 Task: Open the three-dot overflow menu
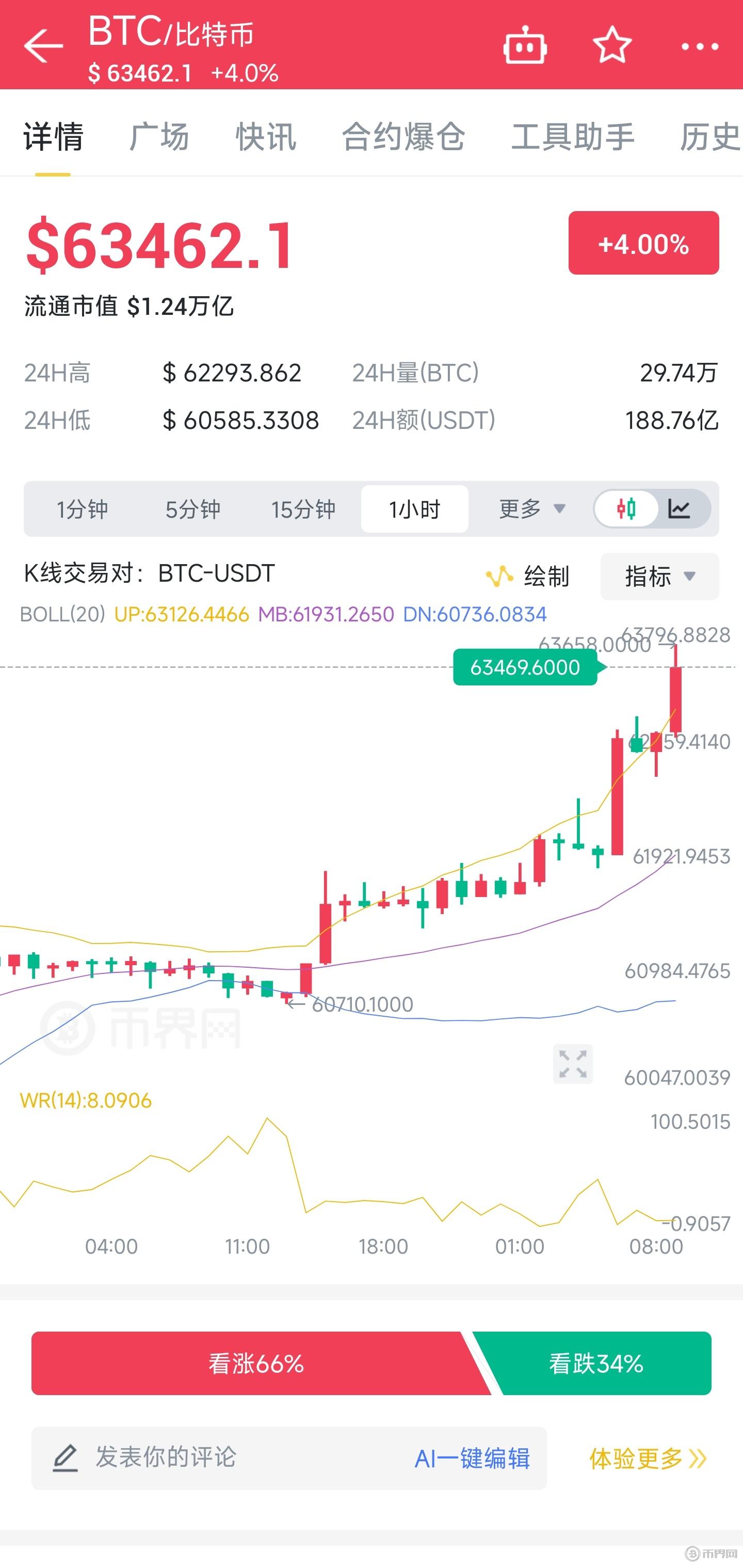point(700,46)
